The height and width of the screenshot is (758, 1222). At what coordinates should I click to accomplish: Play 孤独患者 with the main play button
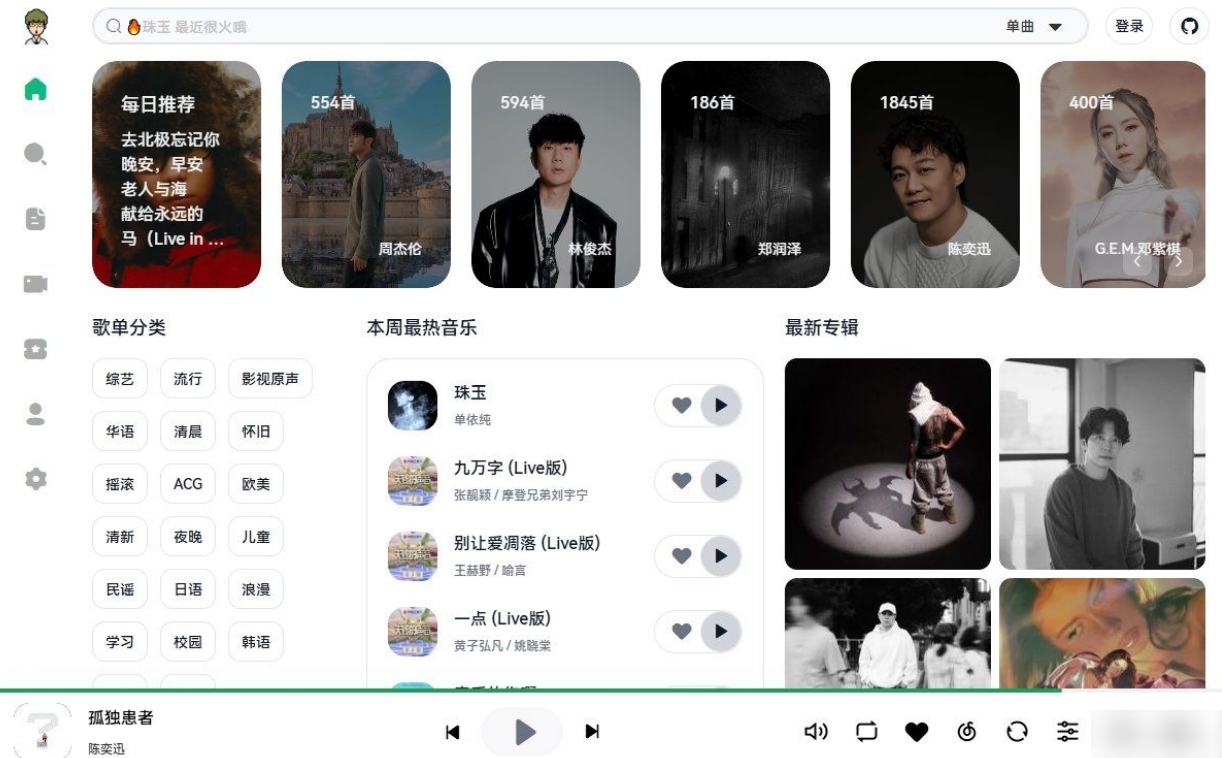(523, 732)
